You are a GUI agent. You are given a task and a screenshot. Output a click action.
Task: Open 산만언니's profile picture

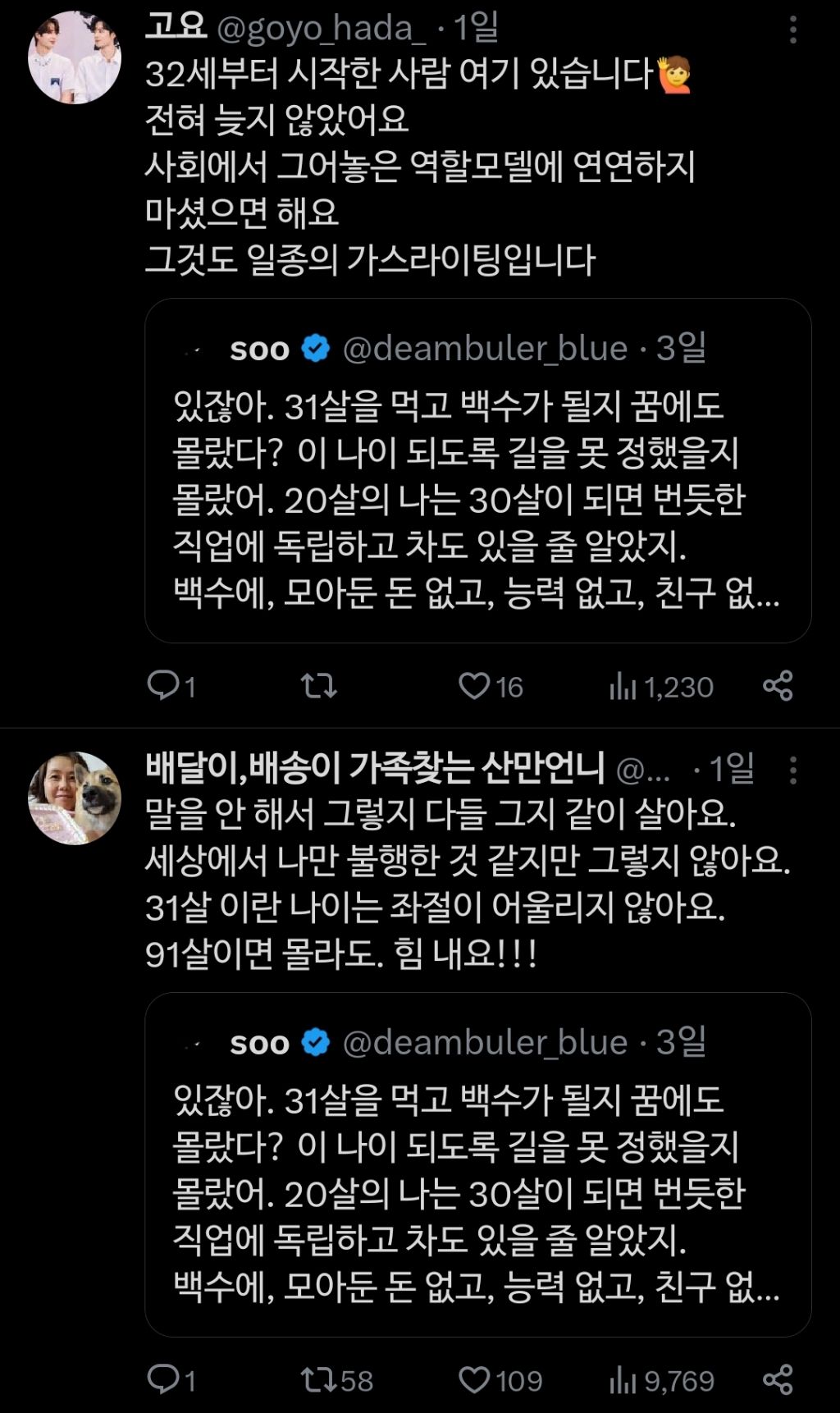(x=75, y=798)
